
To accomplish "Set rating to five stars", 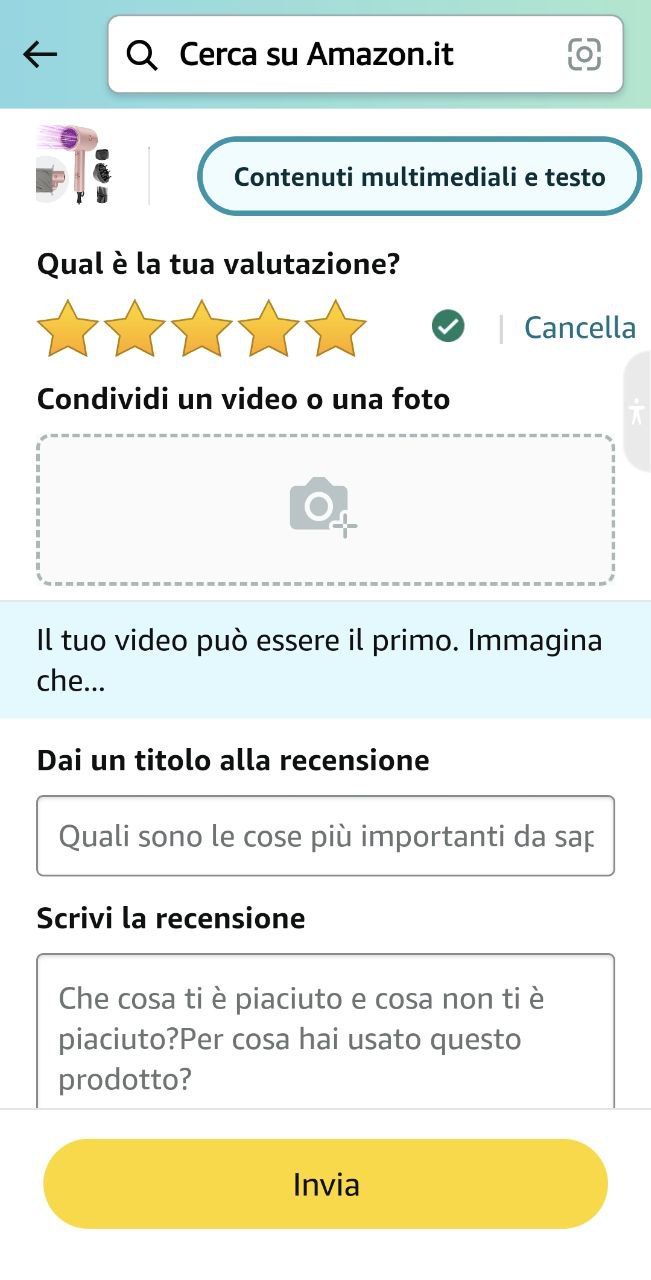I will tap(336, 328).
